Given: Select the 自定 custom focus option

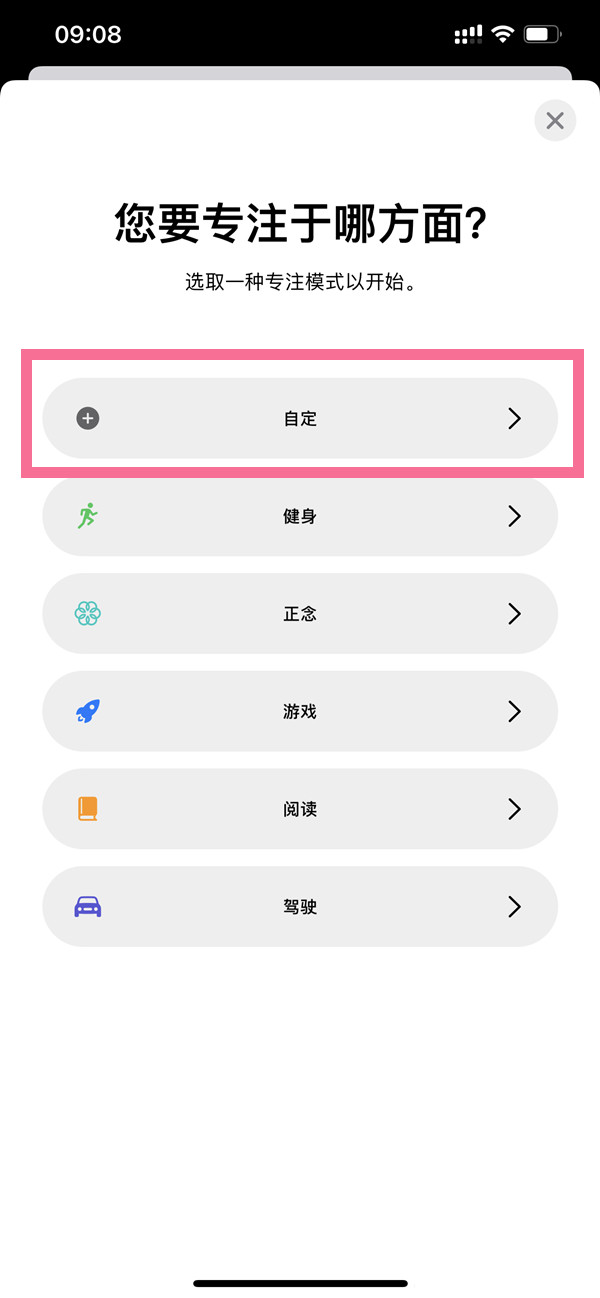Looking at the screenshot, I should (x=299, y=419).
